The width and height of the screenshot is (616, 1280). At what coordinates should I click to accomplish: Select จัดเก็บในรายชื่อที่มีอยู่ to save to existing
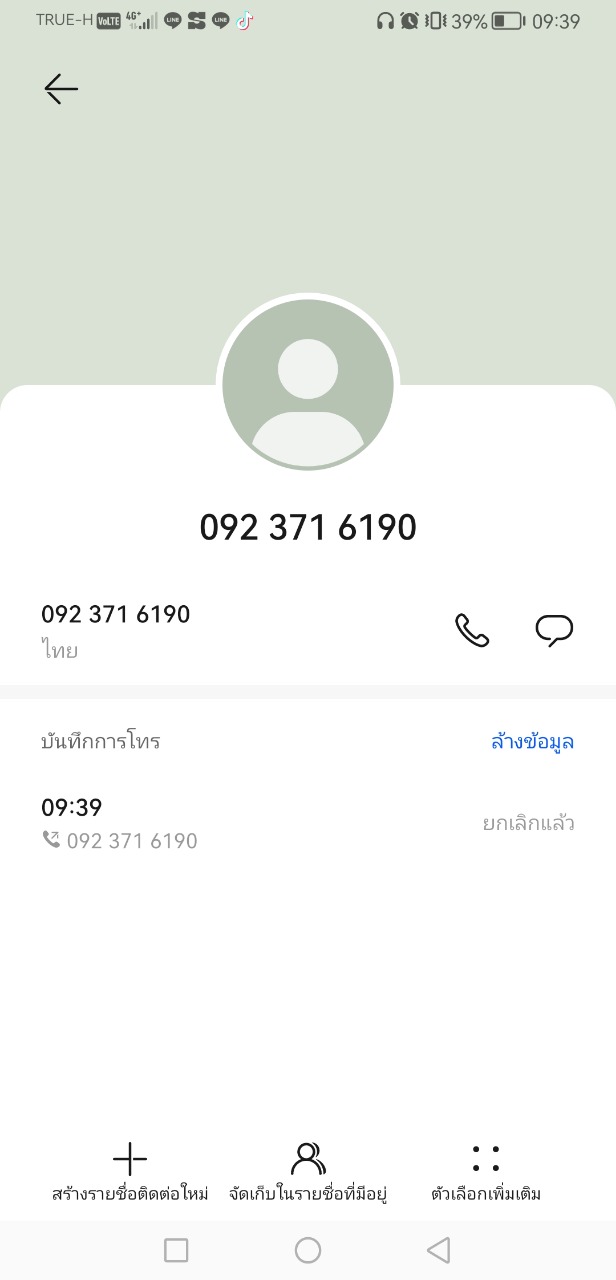click(x=308, y=1174)
